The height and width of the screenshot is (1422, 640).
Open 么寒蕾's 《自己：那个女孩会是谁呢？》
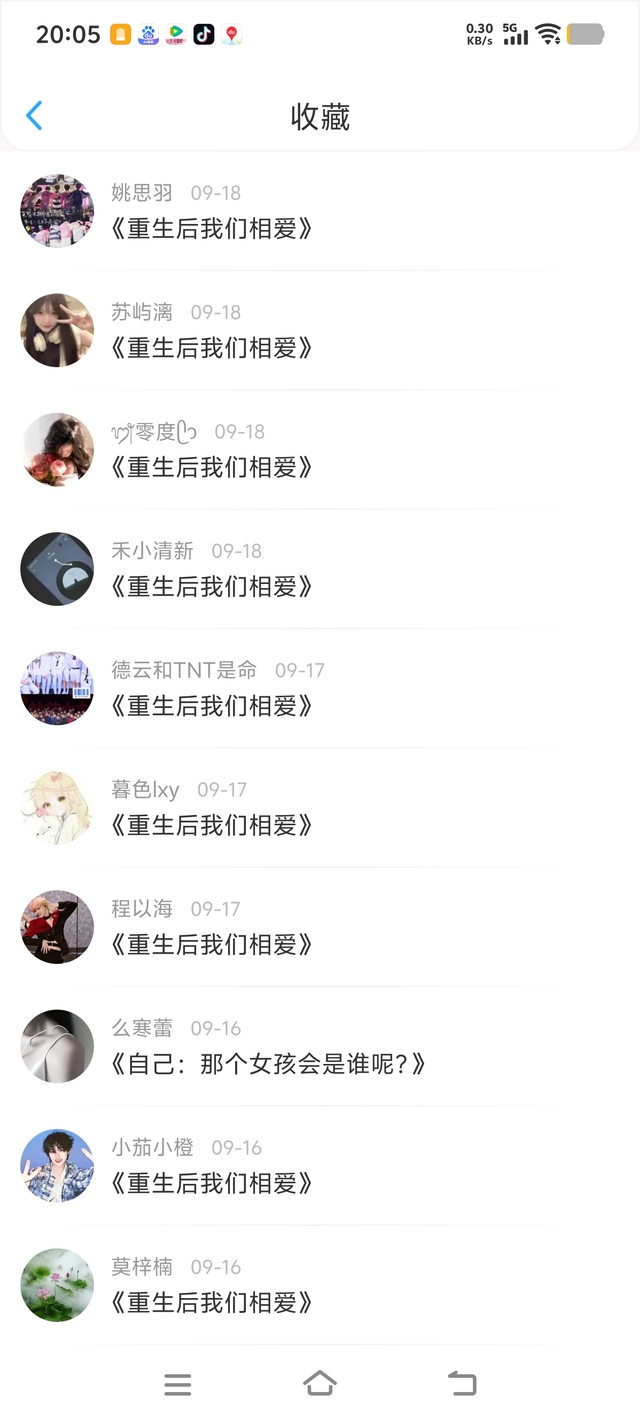268,1064
